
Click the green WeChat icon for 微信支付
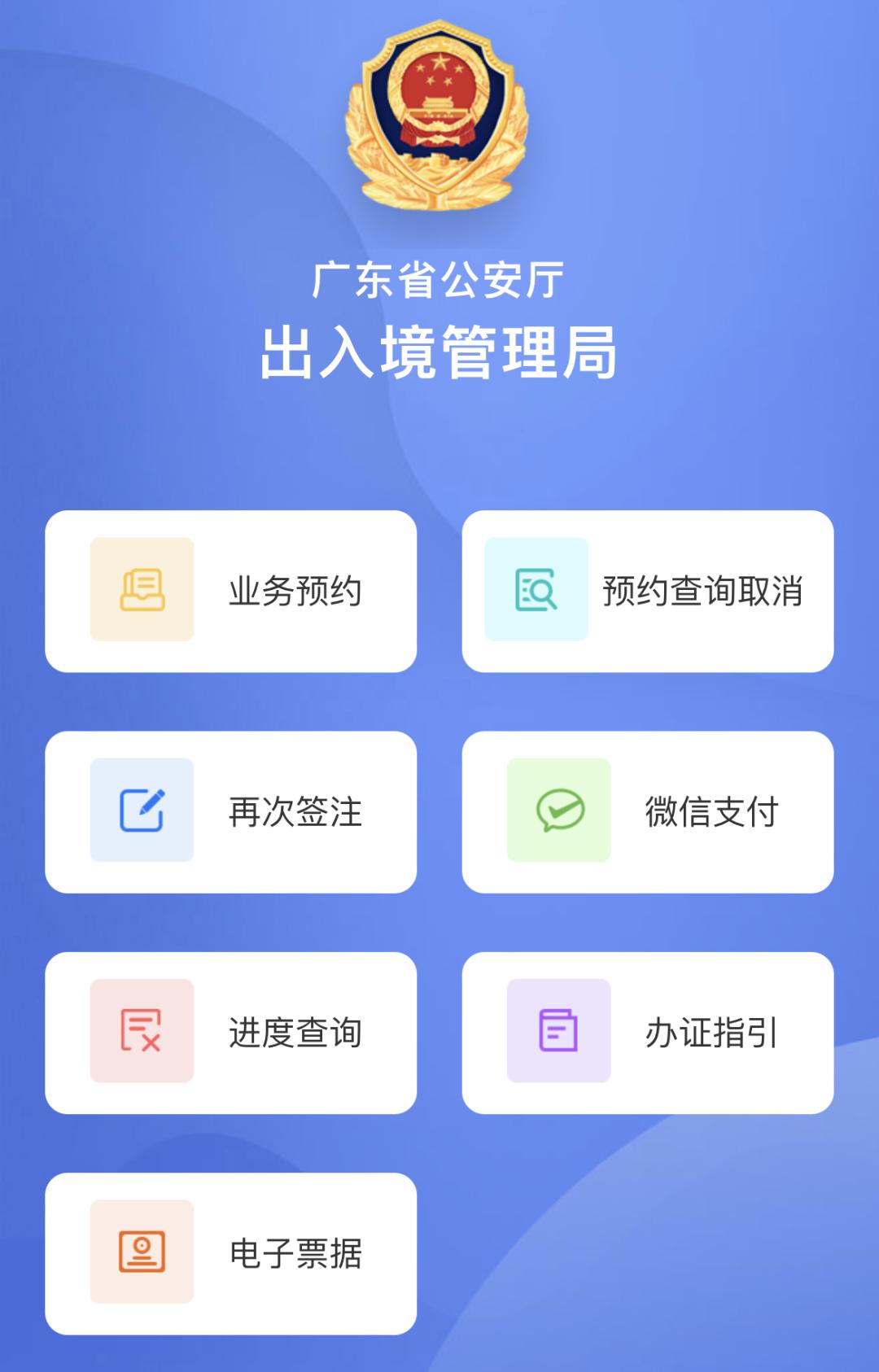click(558, 811)
